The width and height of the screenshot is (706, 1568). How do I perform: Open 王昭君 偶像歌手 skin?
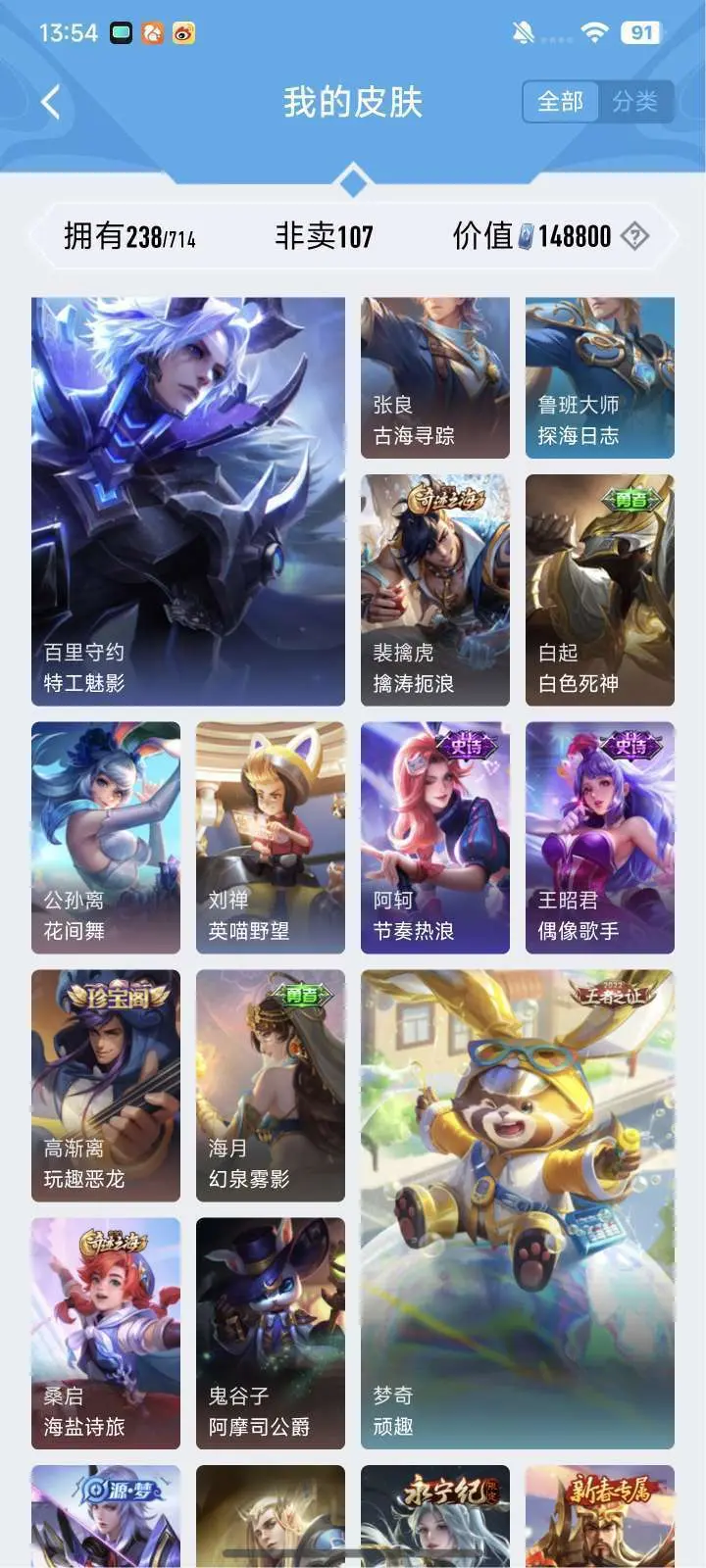pyautogui.click(x=600, y=837)
